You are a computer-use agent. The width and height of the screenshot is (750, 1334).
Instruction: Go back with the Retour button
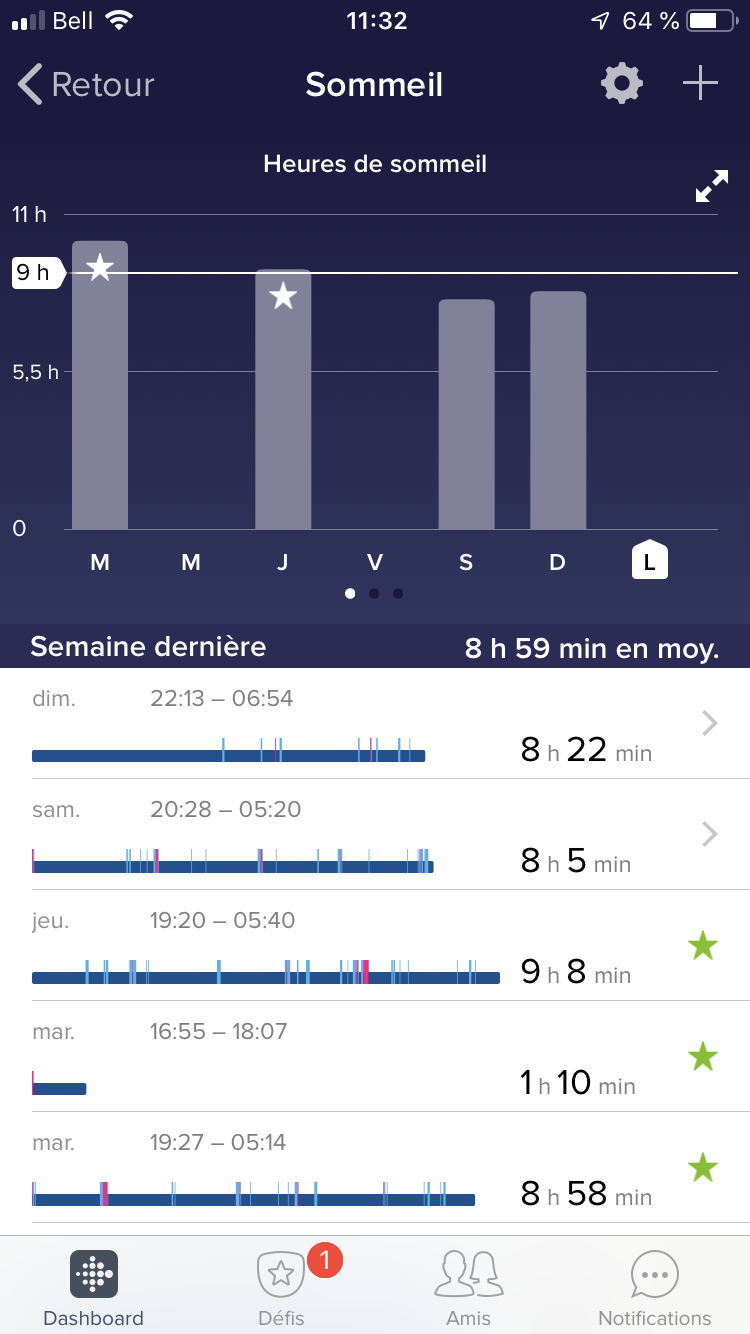pyautogui.click(x=87, y=85)
